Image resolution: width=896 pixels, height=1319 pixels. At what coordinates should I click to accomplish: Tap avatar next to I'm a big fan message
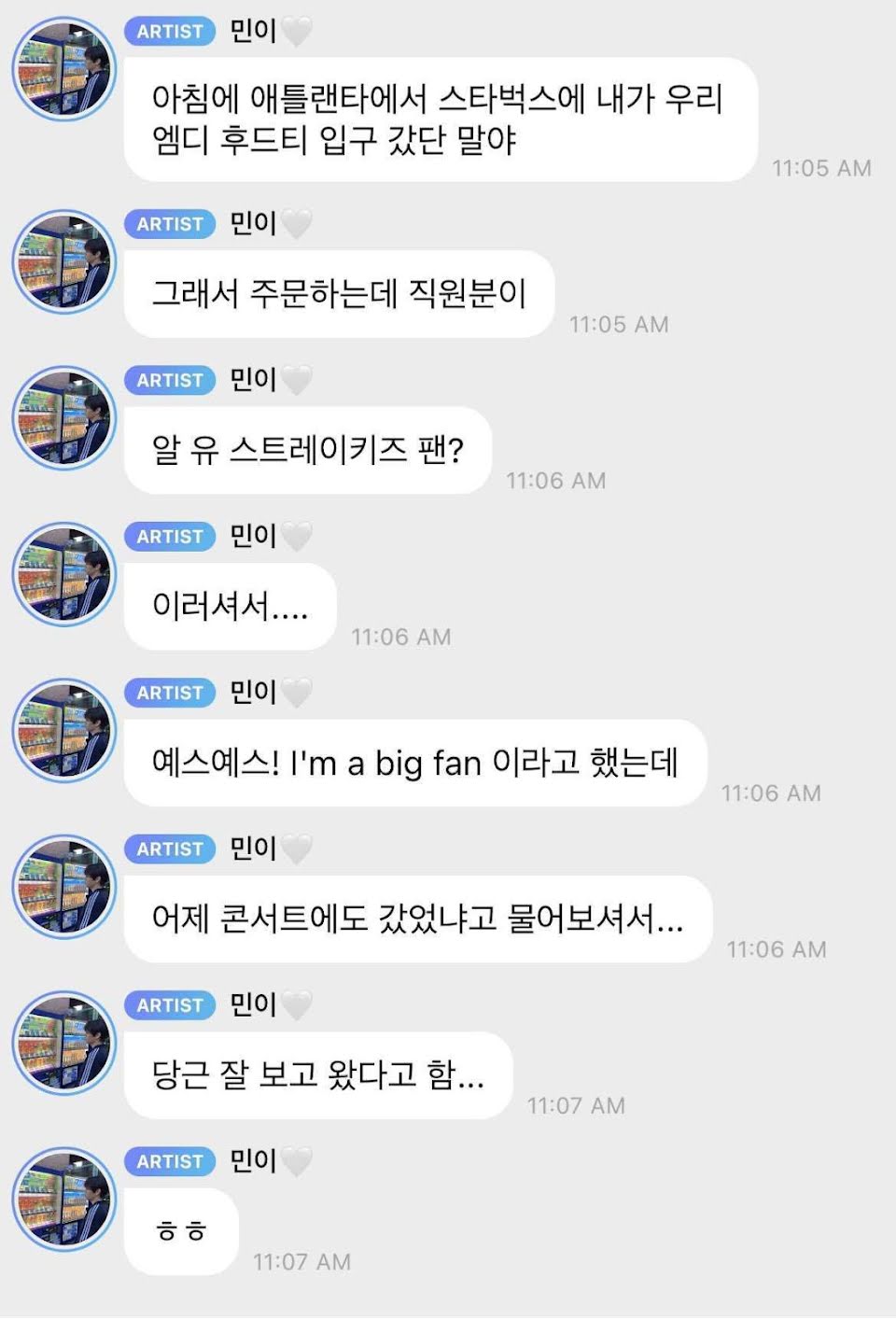click(63, 731)
